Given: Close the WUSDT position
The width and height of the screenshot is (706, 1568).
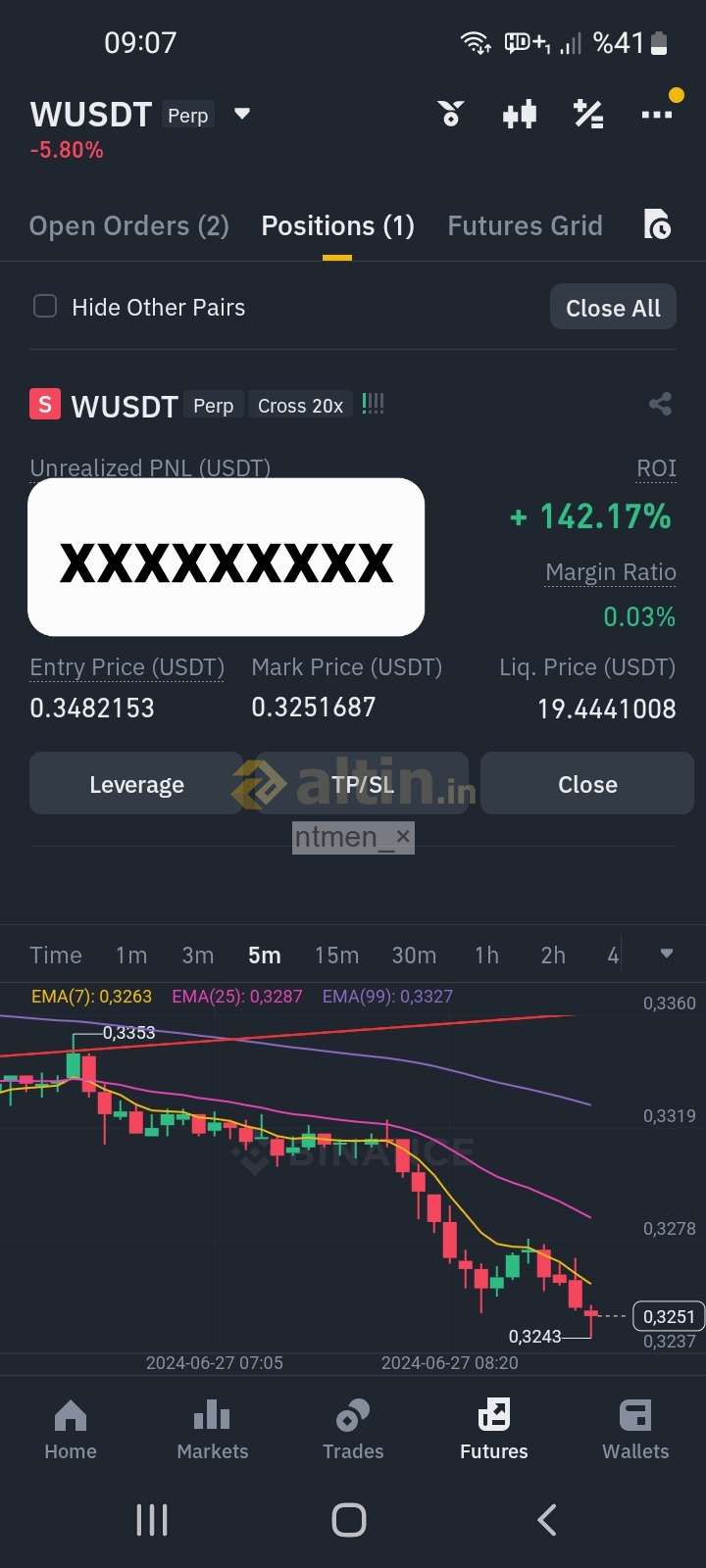Looking at the screenshot, I should (x=587, y=784).
